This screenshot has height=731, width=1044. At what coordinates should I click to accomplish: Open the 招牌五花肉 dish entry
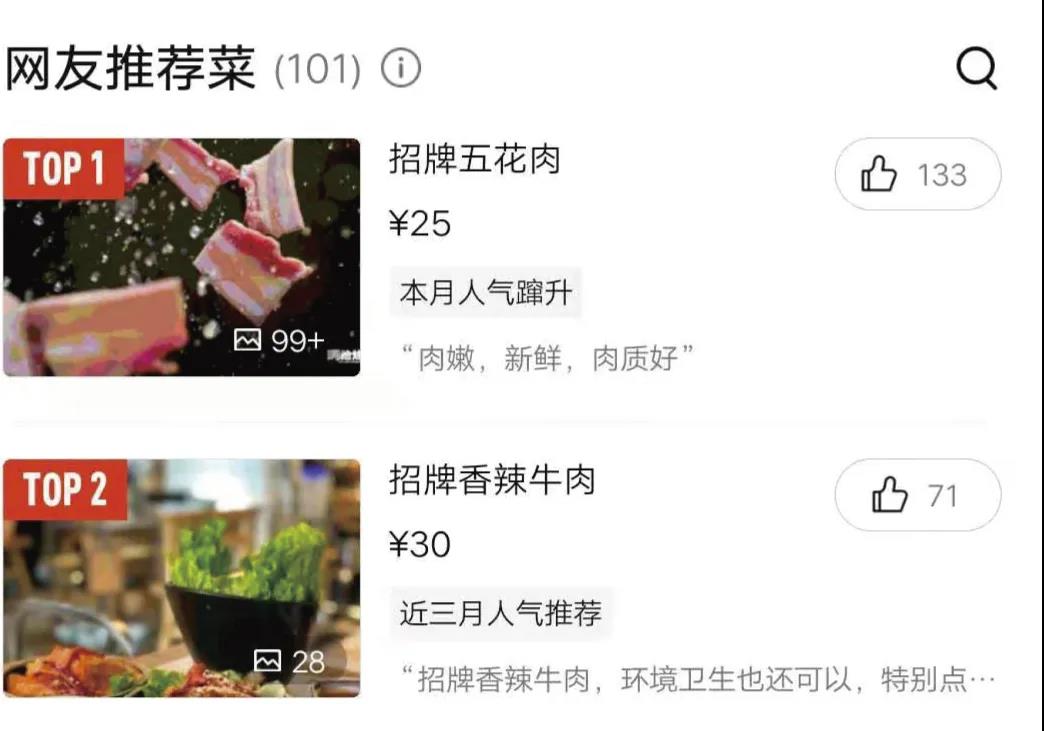(x=475, y=160)
